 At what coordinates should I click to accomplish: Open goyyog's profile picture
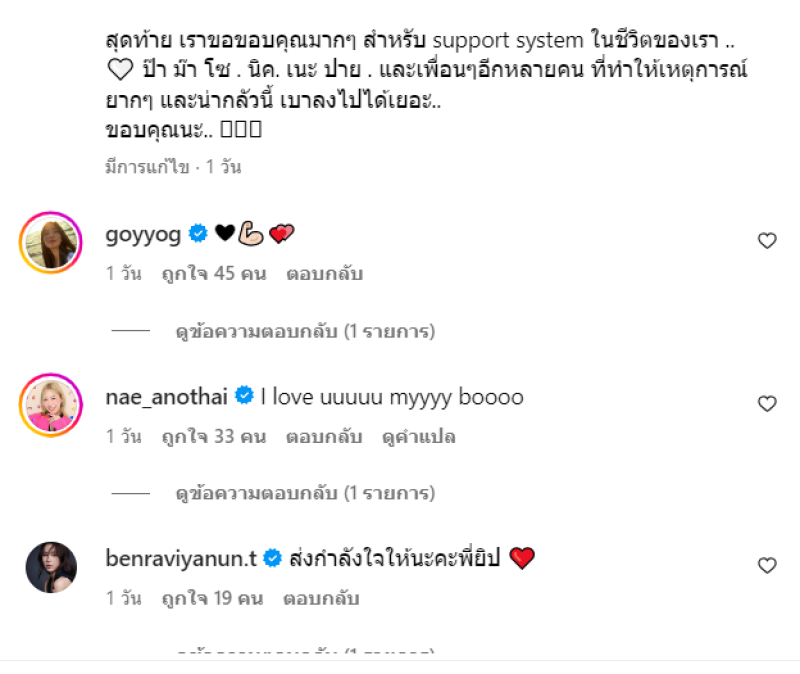coord(51,241)
